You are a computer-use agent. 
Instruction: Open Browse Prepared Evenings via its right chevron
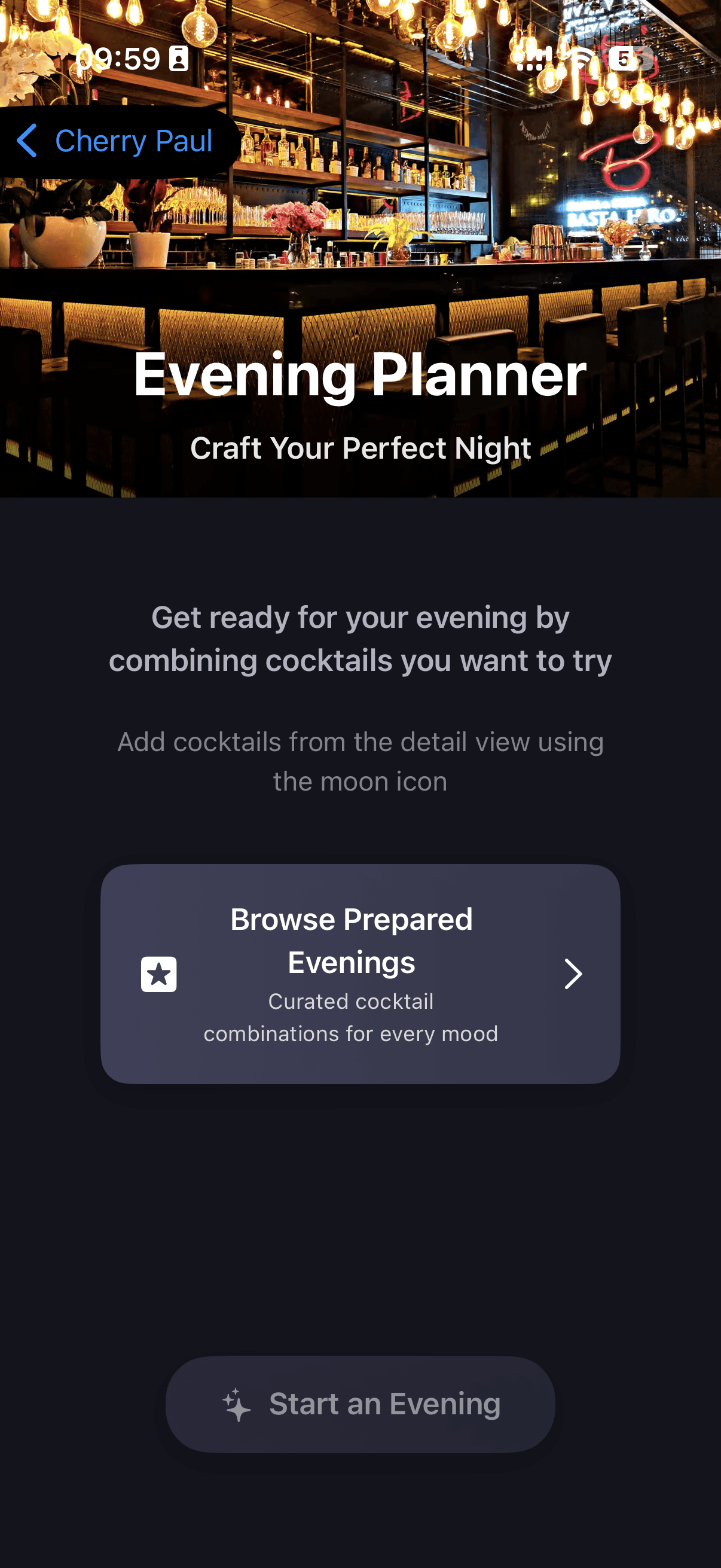click(x=573, y=974)
